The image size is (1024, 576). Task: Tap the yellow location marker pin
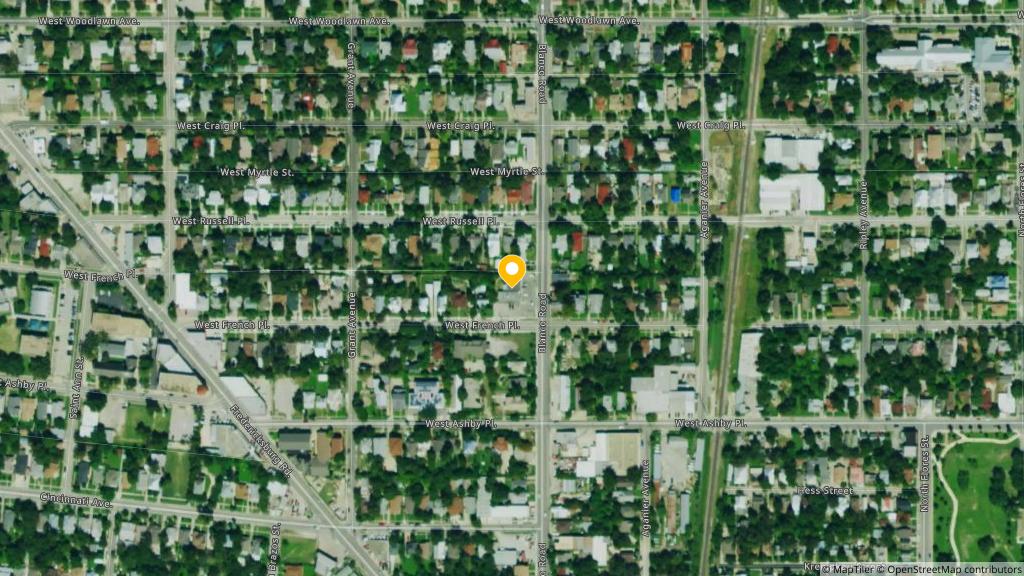pyautogui.click(x=512, y=270)
